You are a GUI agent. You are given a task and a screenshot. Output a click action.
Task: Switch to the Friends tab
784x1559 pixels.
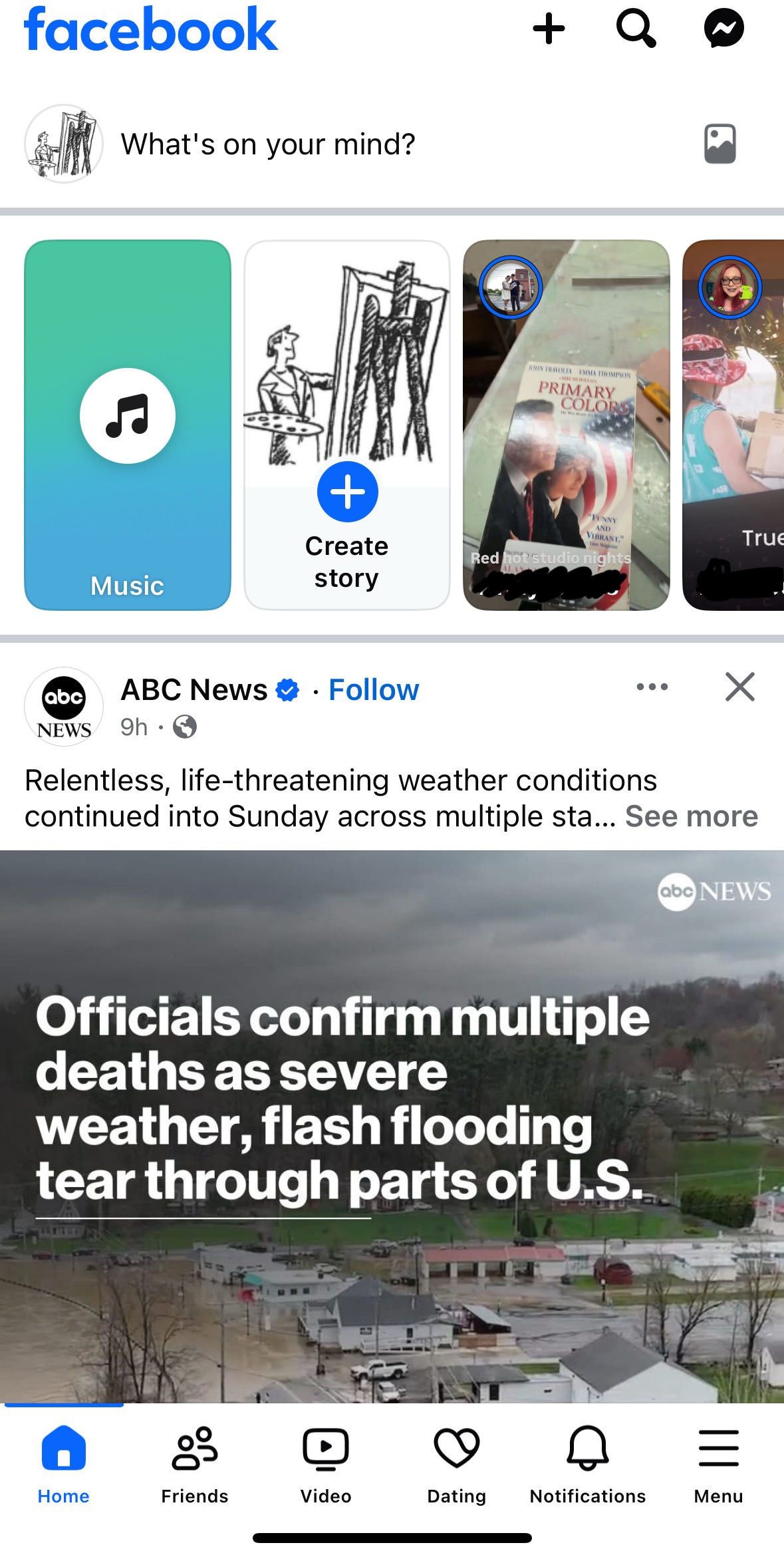coord(194,1465)
